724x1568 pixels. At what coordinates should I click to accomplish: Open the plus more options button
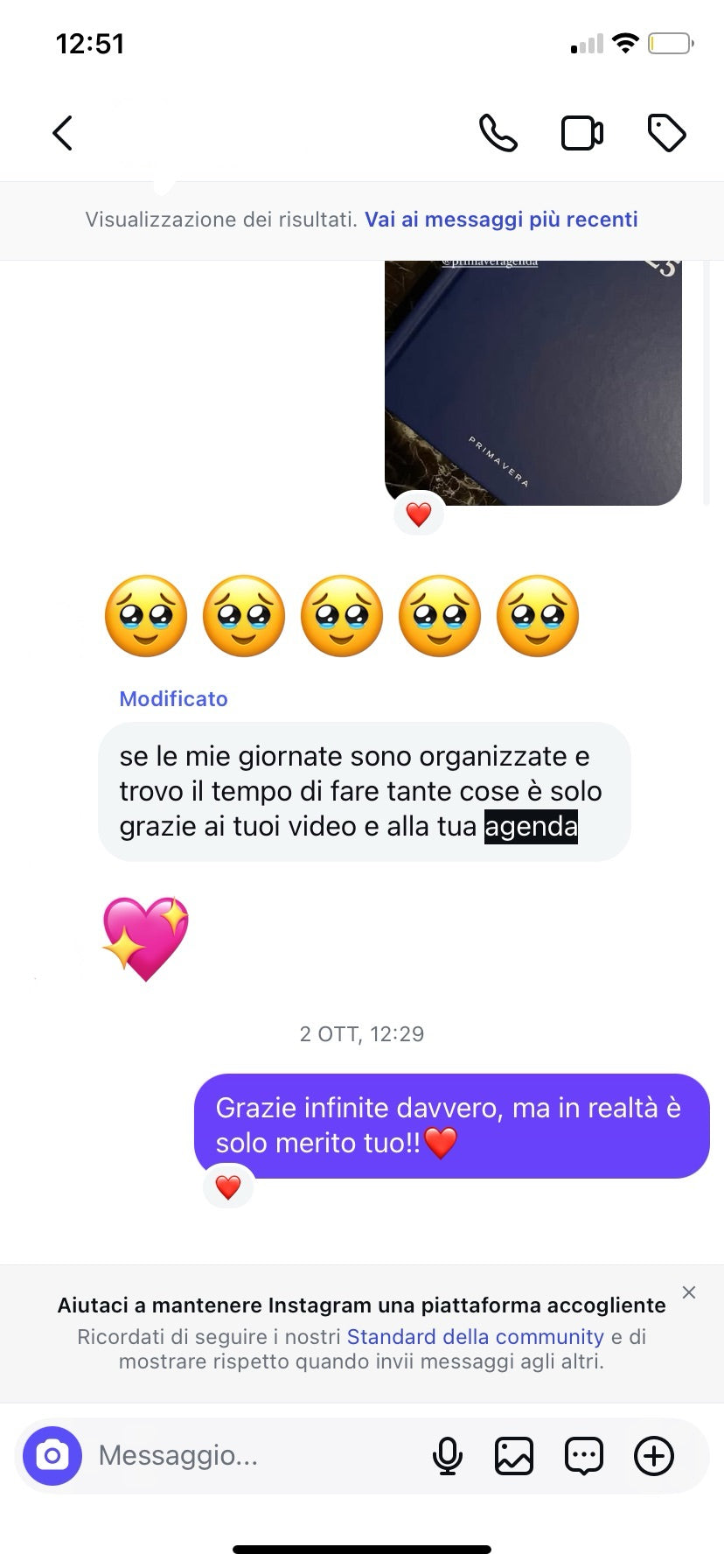click(x=654, y=1456)
